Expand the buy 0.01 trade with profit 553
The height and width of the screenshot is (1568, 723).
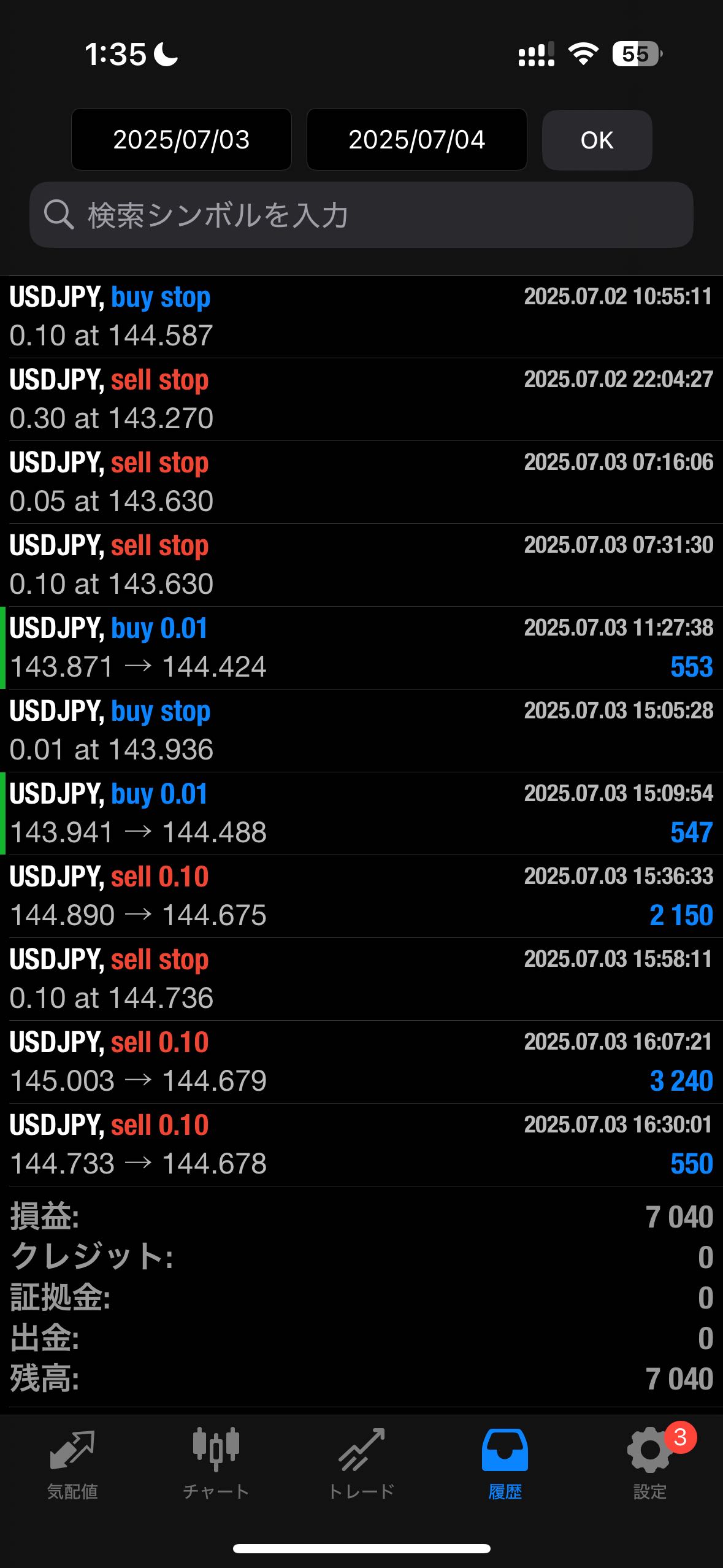click(361, 648)
